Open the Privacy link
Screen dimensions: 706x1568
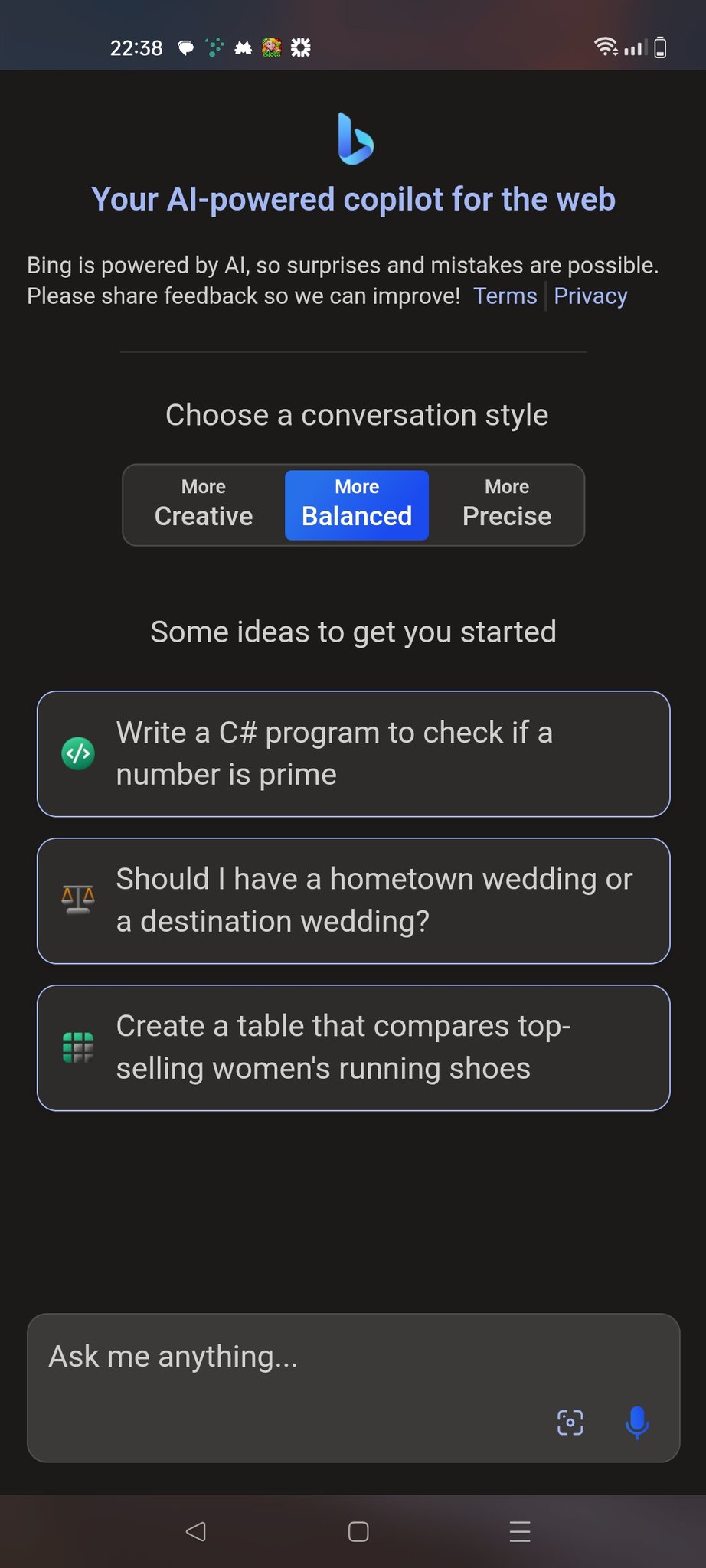pyautogui.click(x=590, y=296)
